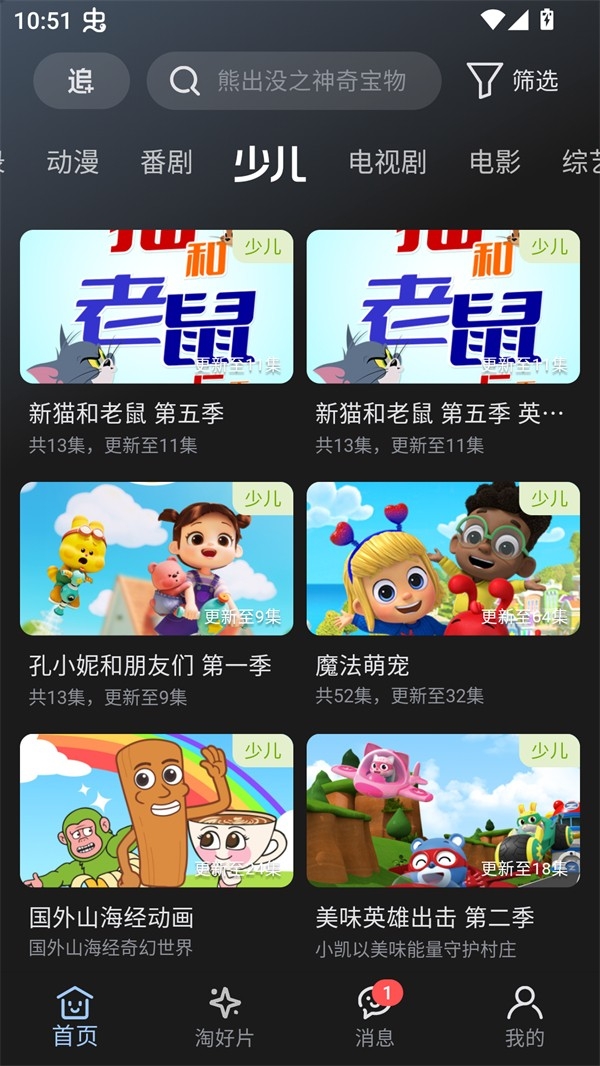Open the 追 follow-list button
Screen dimensions: 600x1066
81,81
